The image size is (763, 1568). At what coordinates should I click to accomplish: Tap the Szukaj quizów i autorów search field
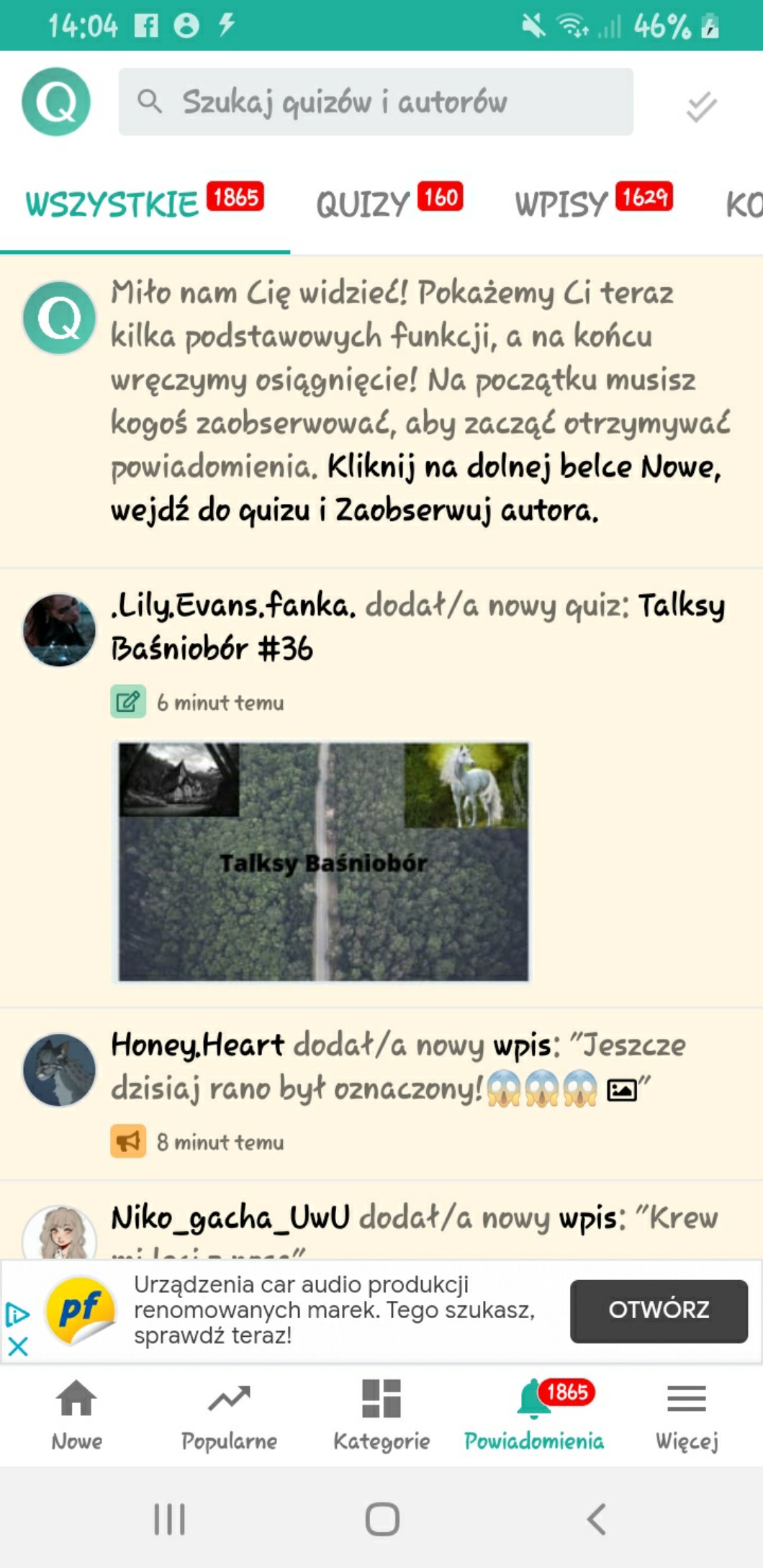coord(376,102)
